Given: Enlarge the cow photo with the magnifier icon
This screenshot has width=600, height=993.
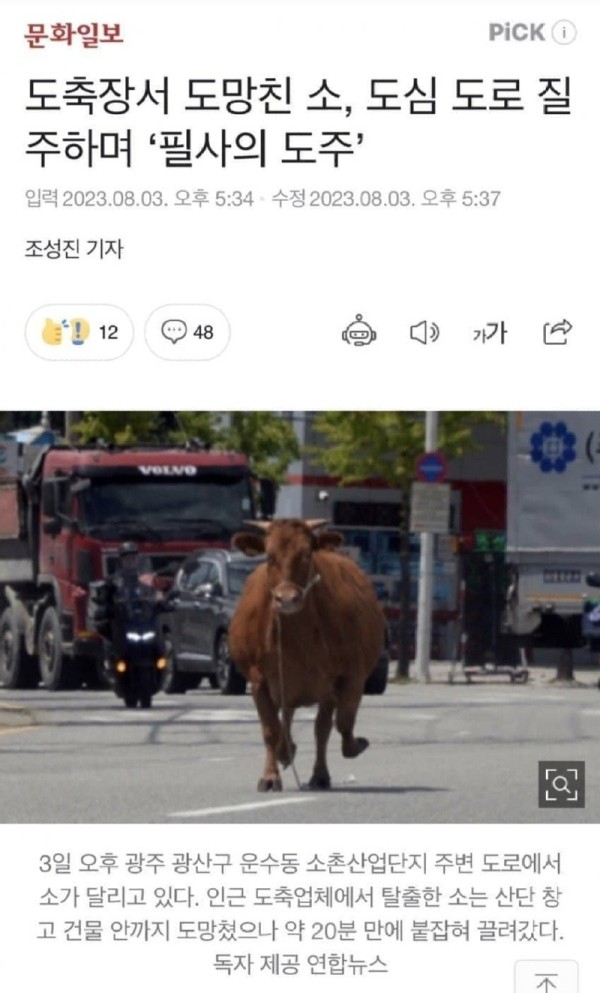Looking at the screenshot, I should 561,785.
